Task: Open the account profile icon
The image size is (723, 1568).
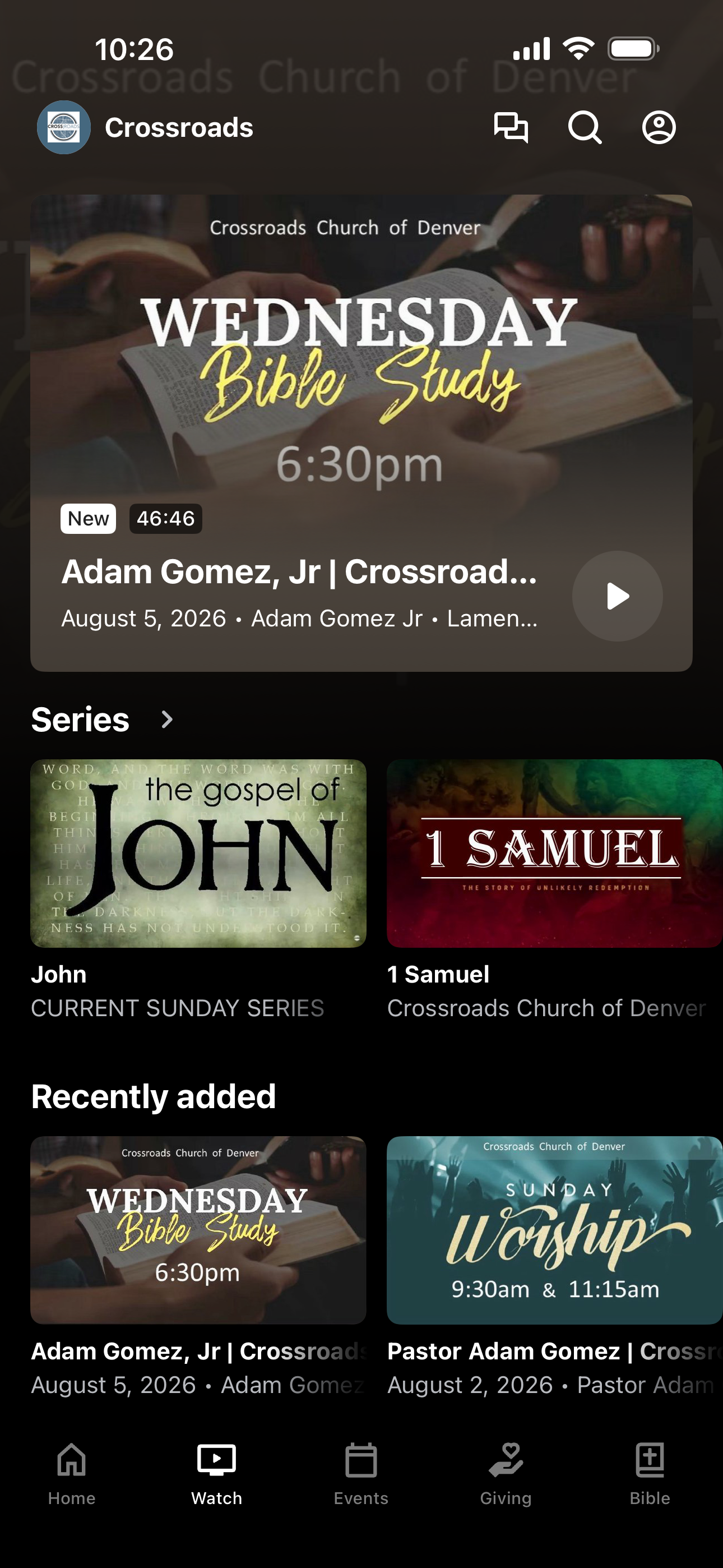Action: (x=659, y=128)
